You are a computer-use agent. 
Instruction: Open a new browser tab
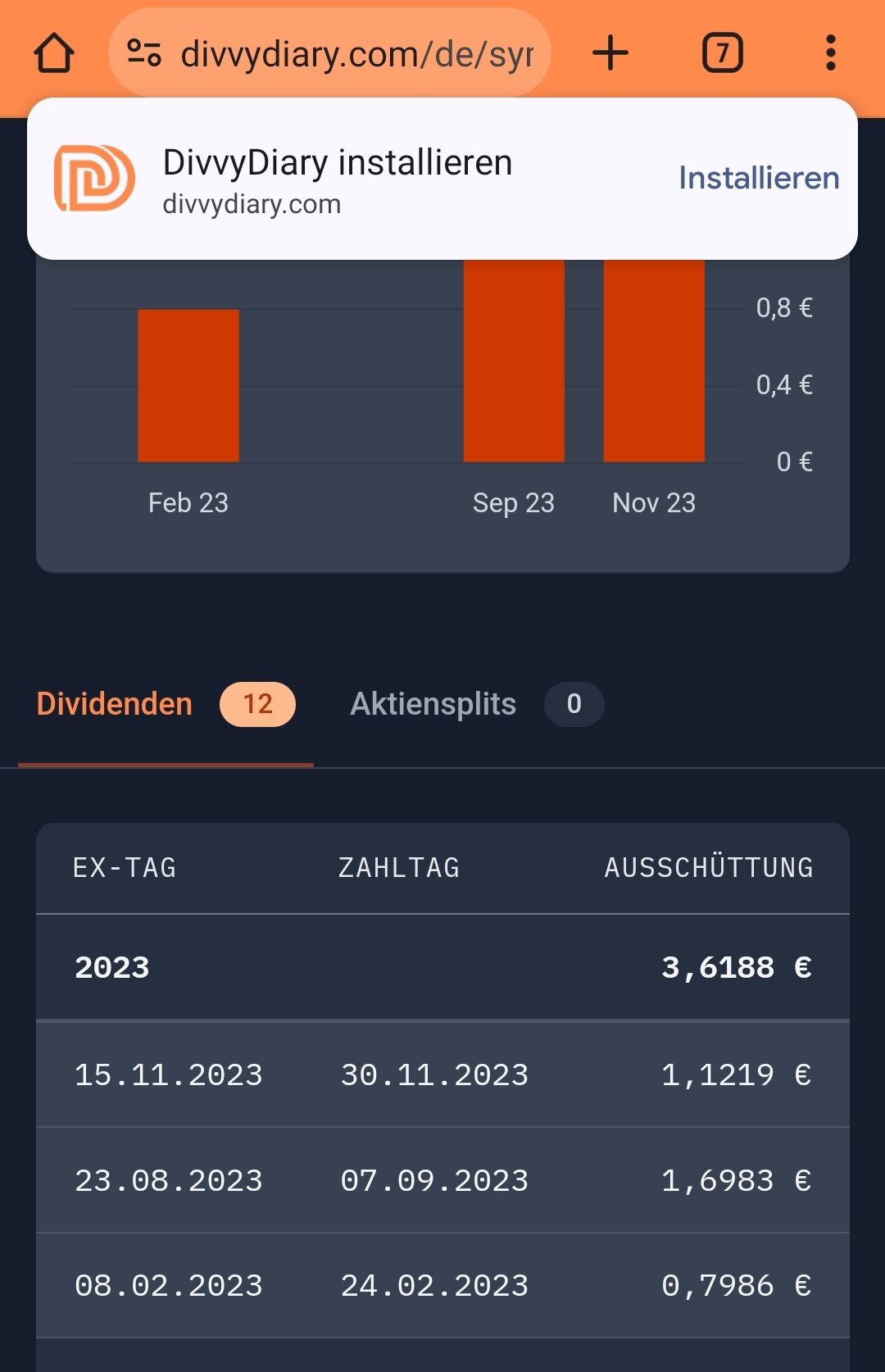(610, 53)
